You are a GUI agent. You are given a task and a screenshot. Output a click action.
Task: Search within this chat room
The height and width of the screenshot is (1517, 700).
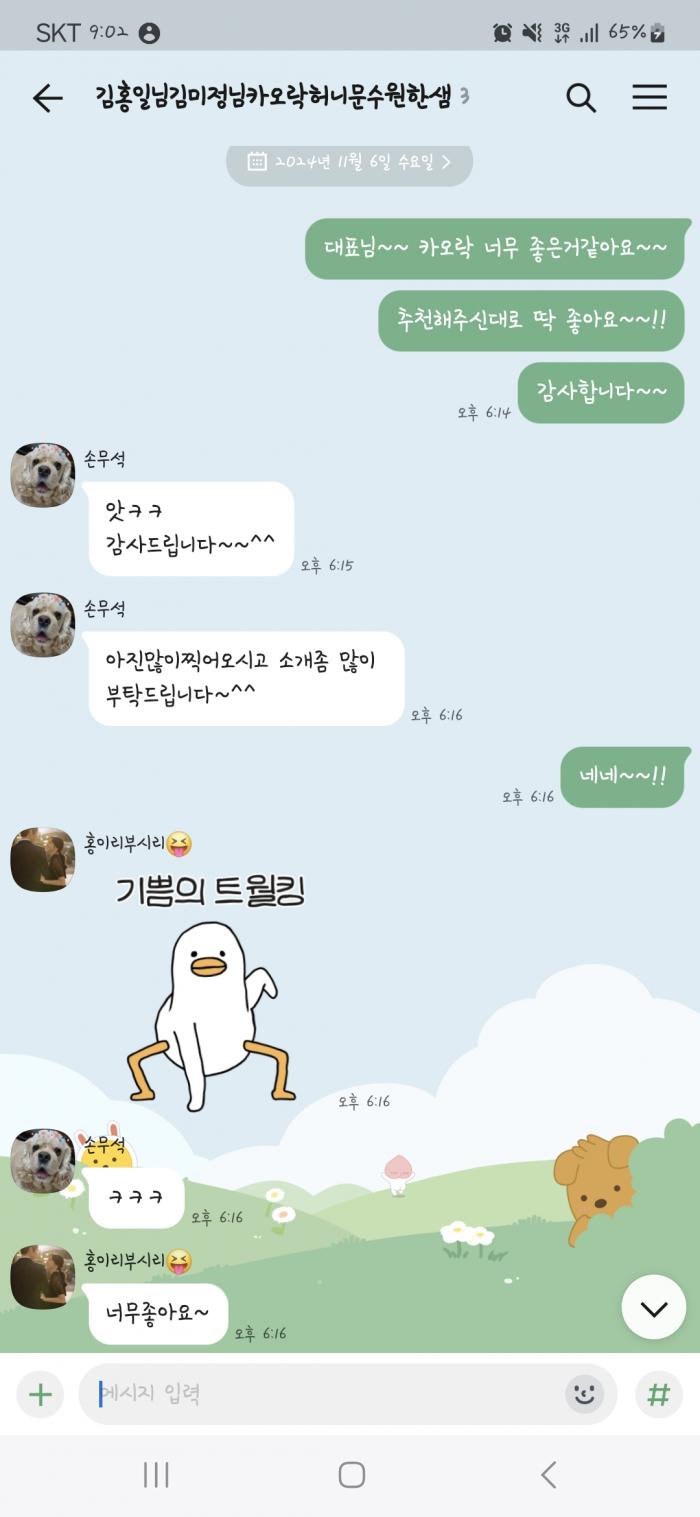click(x=581, y=97)
